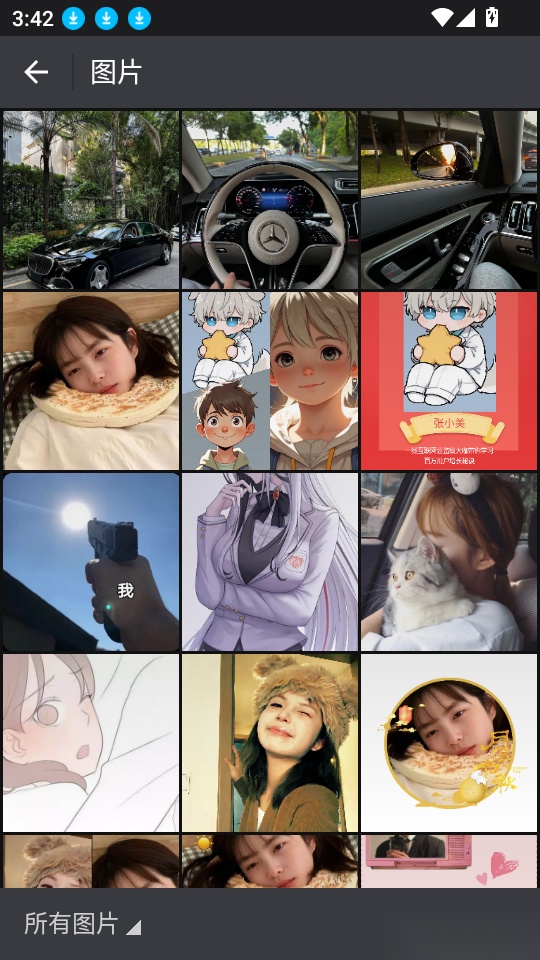
Task: Open the pink retro TV image
Action: (x=449, y=861)
